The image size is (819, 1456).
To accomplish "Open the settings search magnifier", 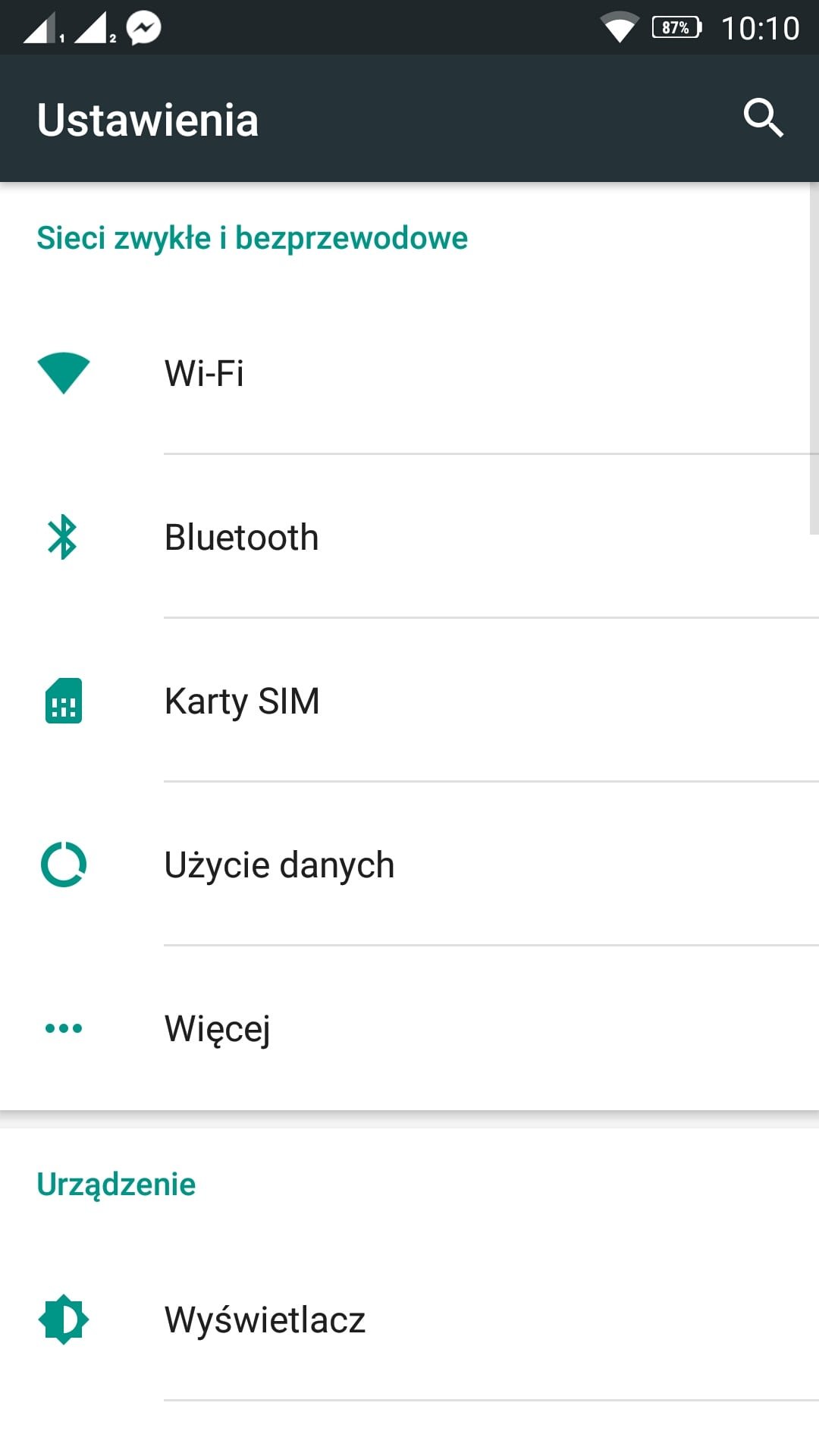I will click(x=763, y=118).
